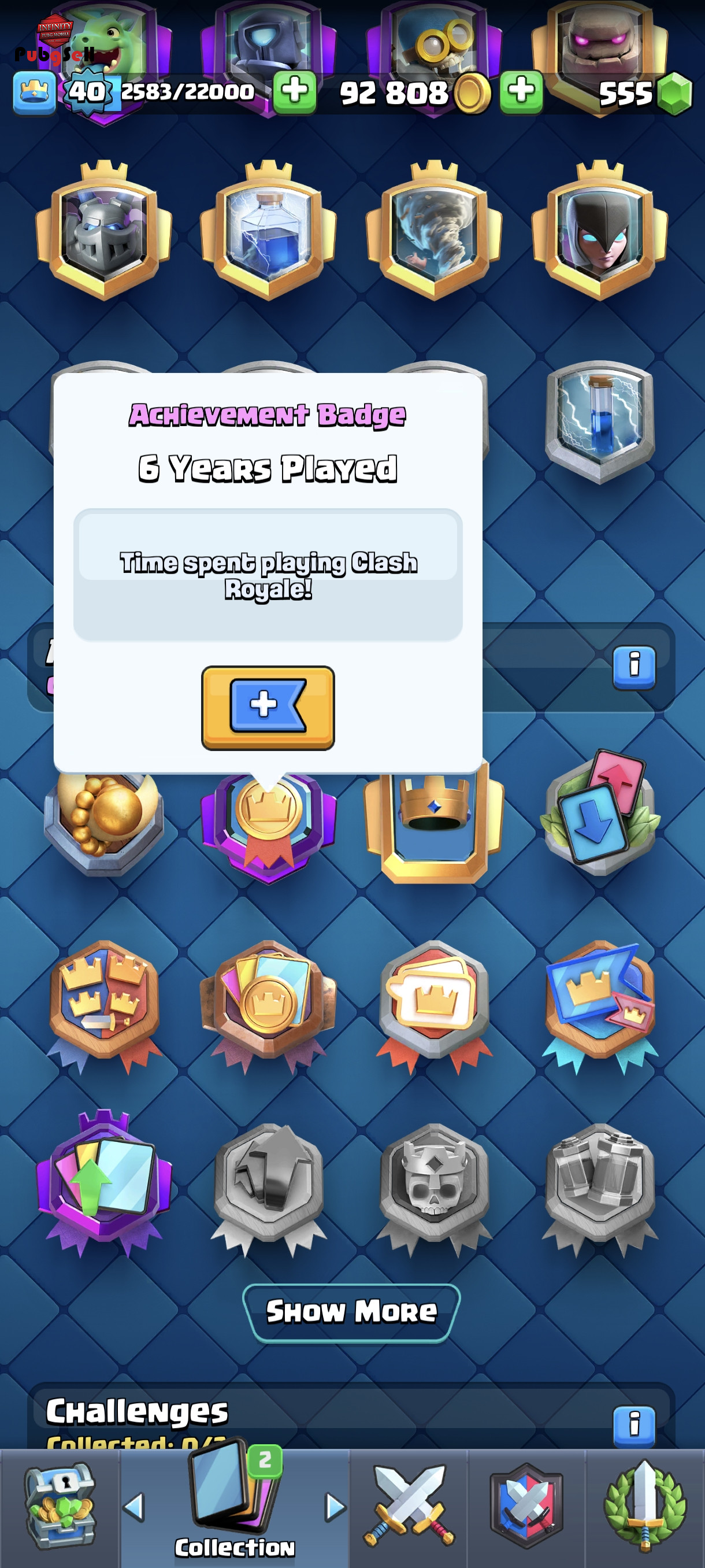Tap the left arrow beside Collection
The height and width of the screenshot is (1568, 705).
(135, 1507)
